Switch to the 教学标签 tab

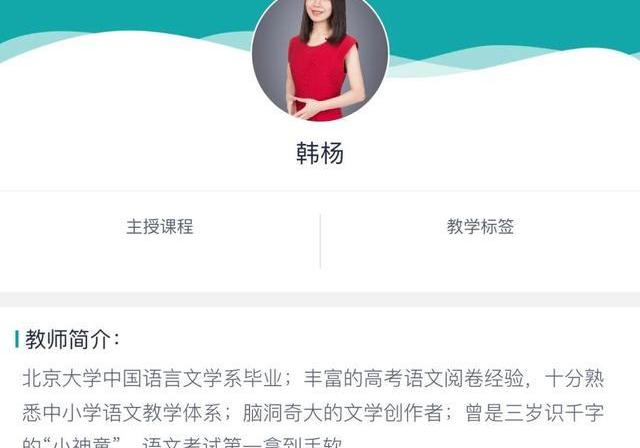click(480, 227)
